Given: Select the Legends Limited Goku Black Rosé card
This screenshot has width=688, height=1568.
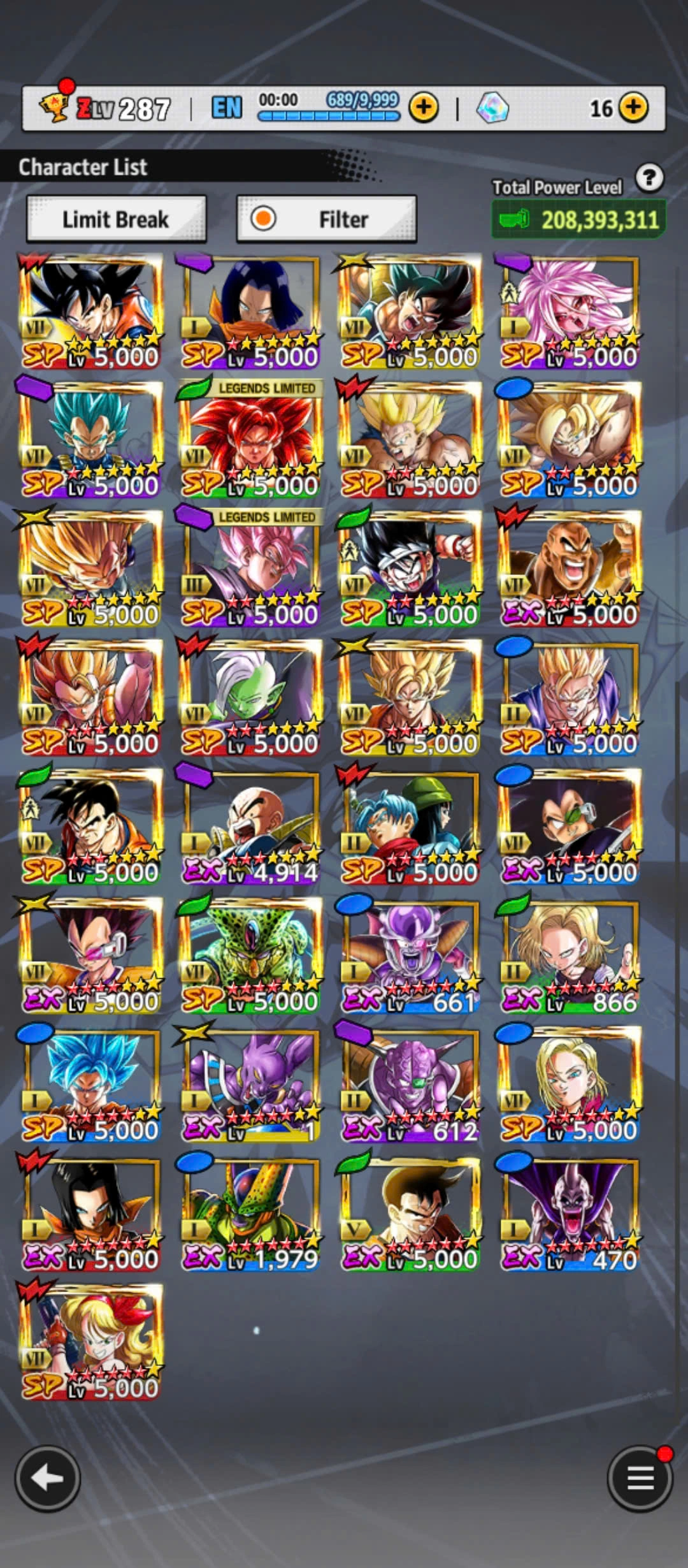Looking at the screenshot, I should pos(250,569).
